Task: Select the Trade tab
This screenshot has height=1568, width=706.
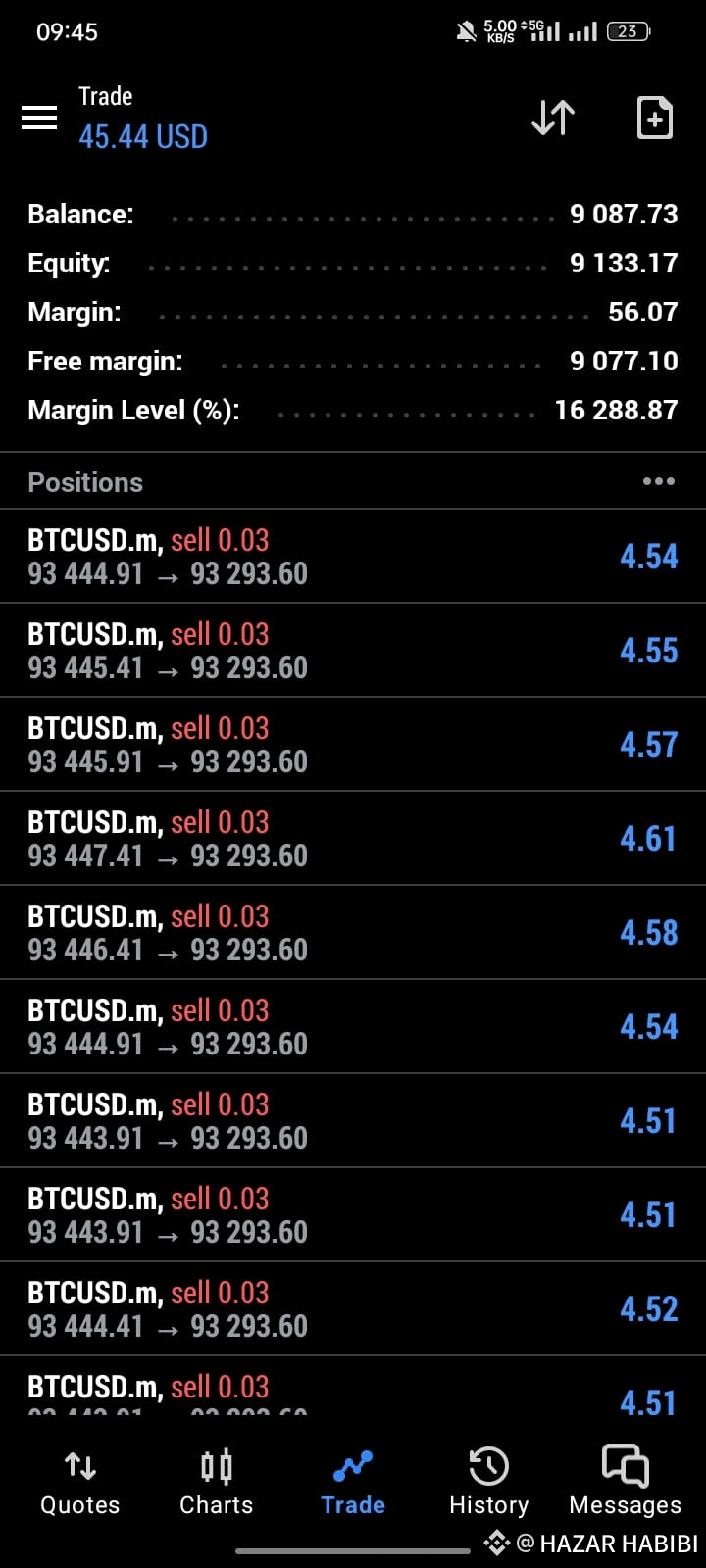Action: click(353, 1484)
